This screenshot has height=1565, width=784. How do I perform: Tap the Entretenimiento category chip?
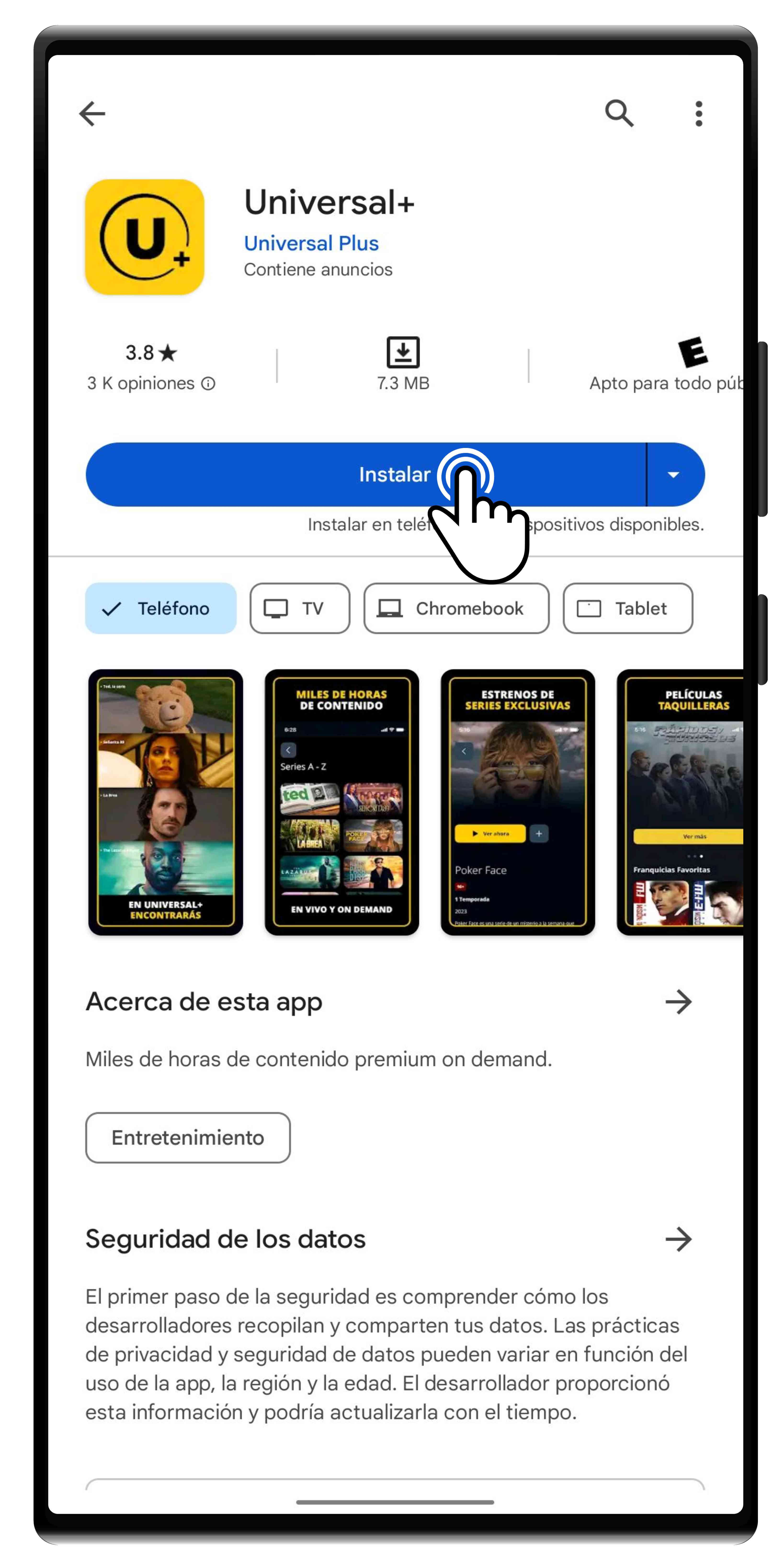[188, 1137]
